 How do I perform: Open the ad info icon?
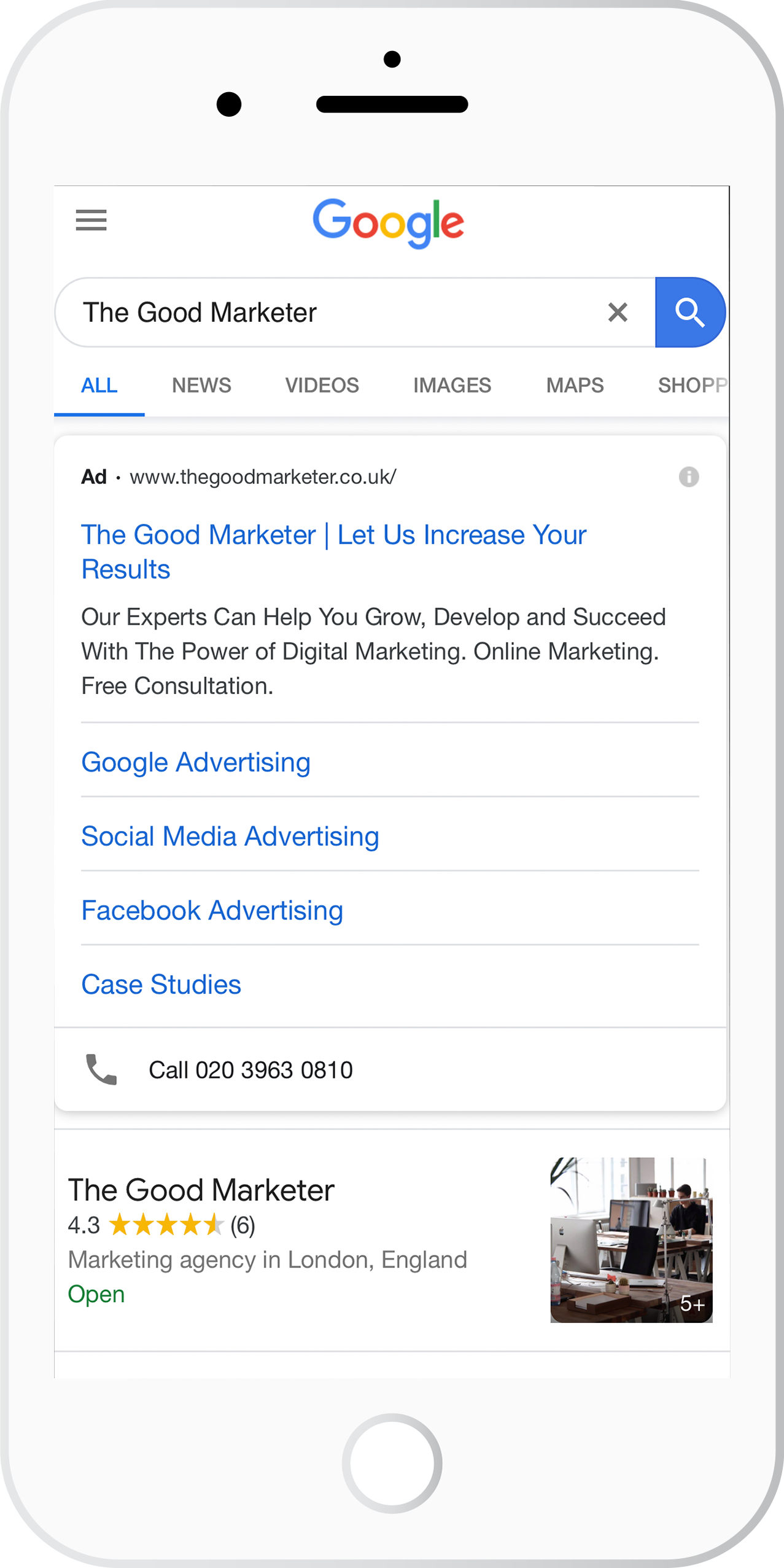688,477
